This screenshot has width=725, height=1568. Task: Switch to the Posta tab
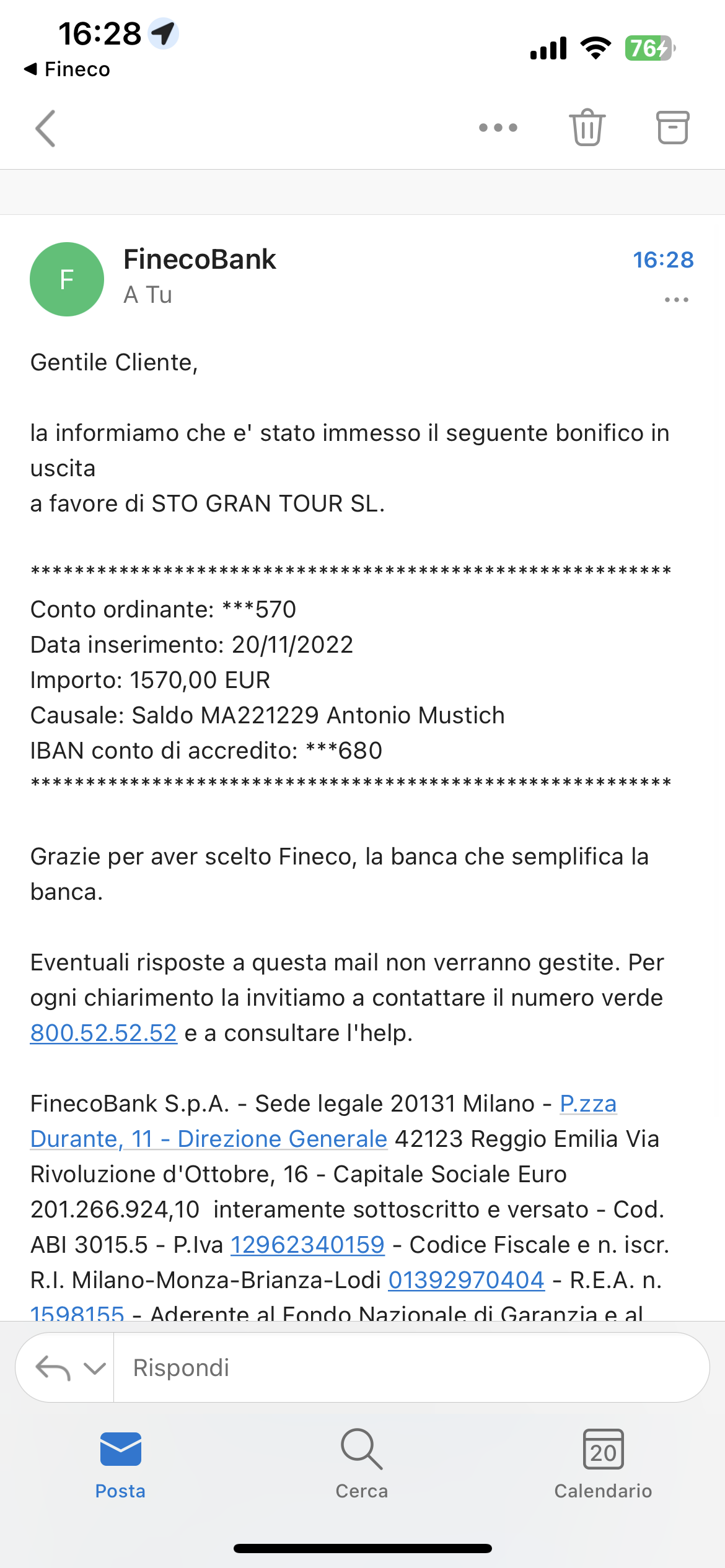point(120,1464)
